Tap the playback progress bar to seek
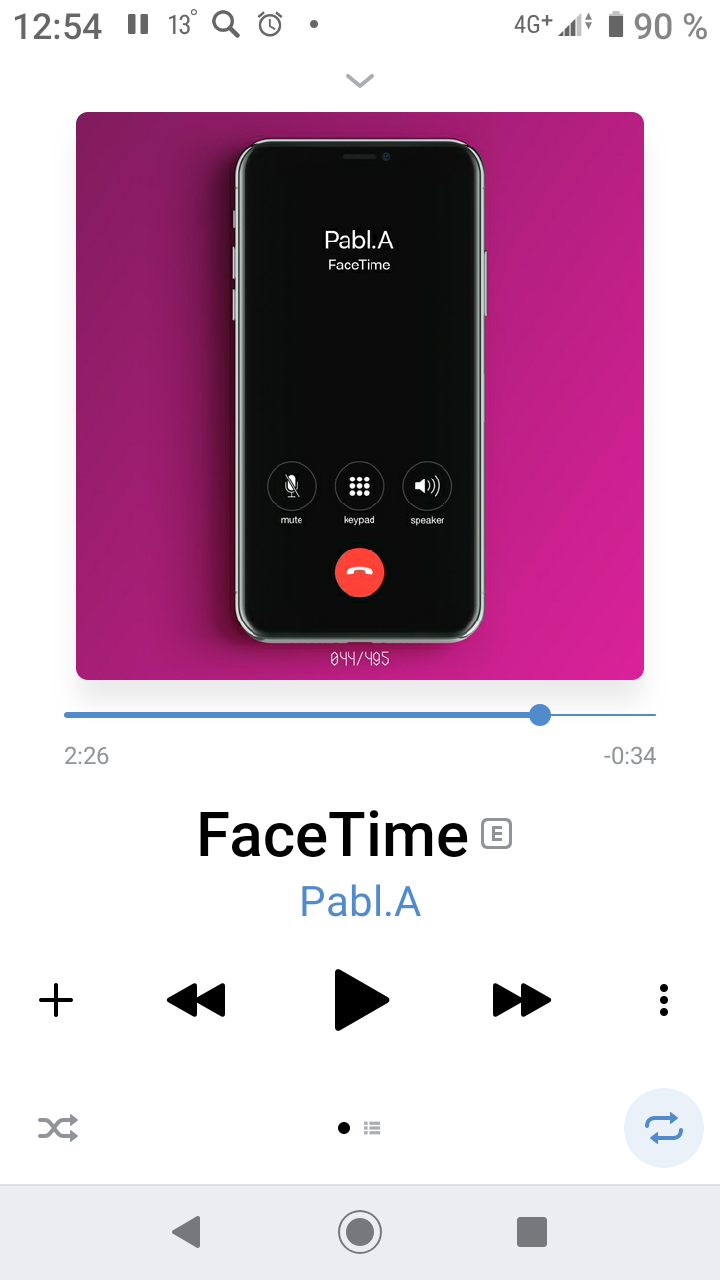The image size is (720, 1280). (300, 715)
